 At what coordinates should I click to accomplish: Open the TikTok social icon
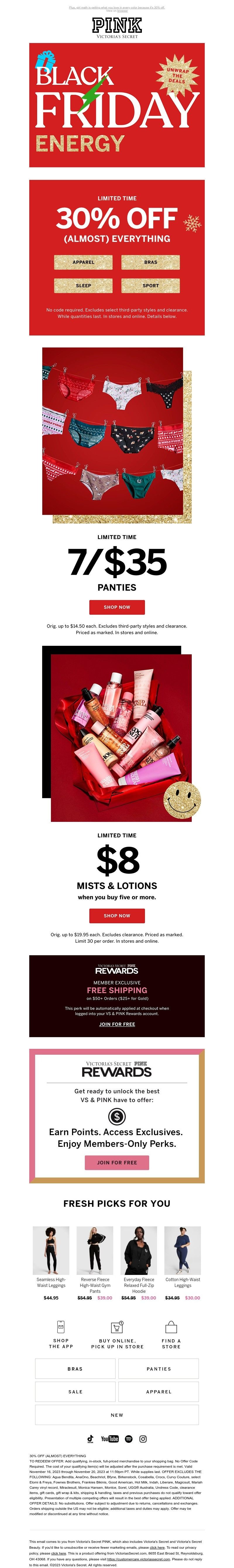point(91,1439)
